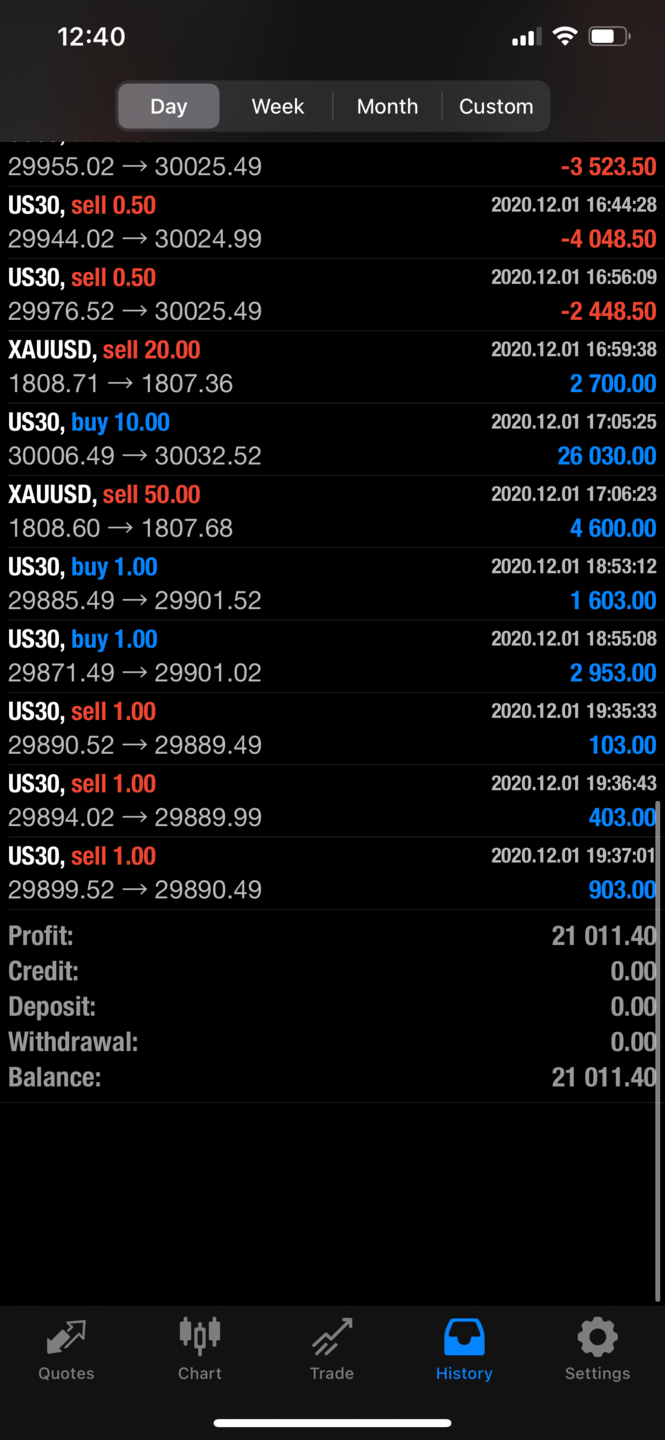This screenshot has height=1440, width=665.
Task: Expand the US30 sell trade closed at 19:35:33
Action: pyautogui.click(x=332, y=728)
